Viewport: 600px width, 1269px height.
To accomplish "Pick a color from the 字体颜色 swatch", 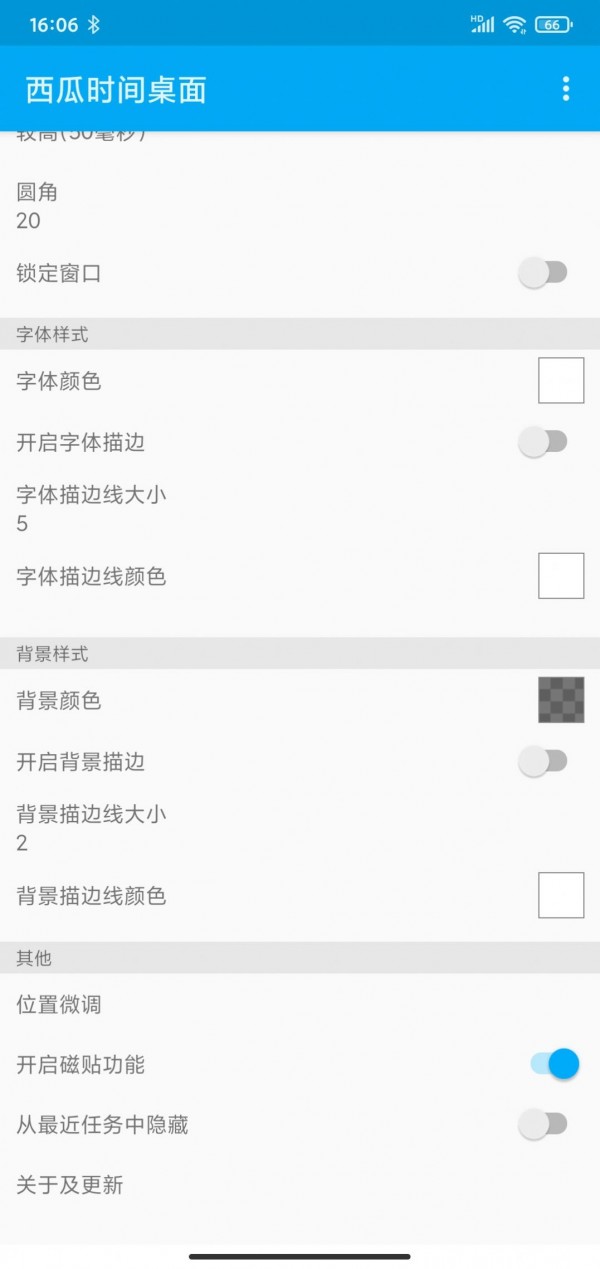I will (x=561, y=381).
